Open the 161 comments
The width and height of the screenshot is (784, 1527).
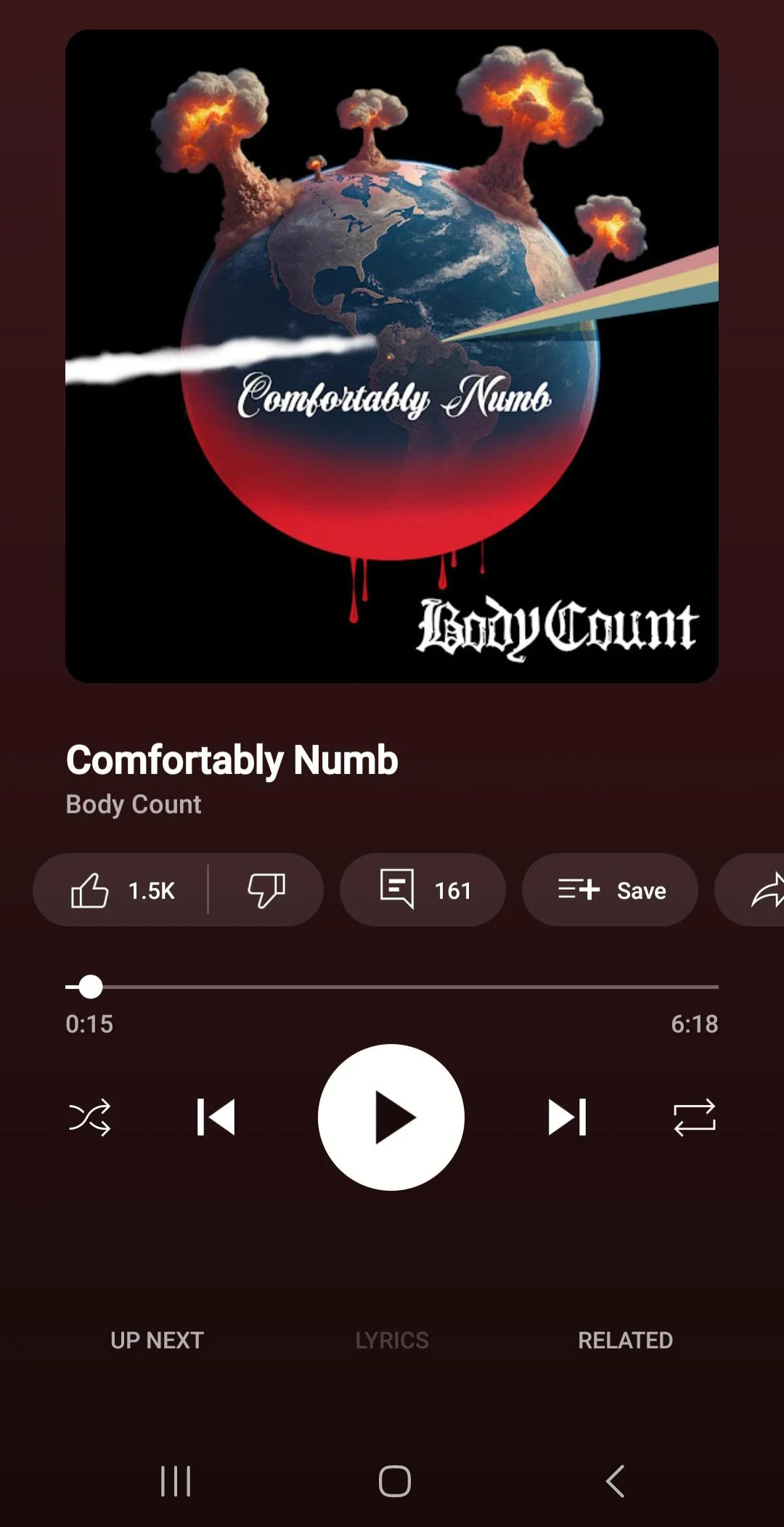click(423, 890)
